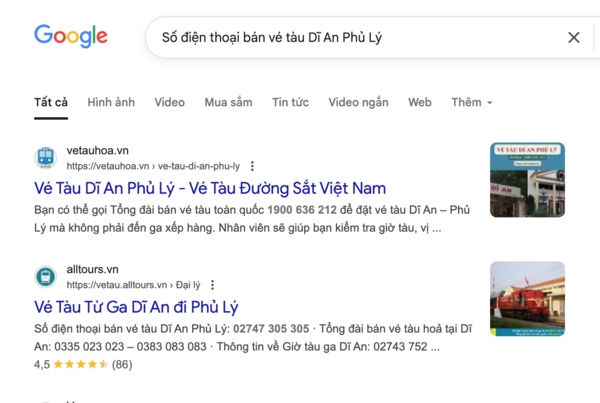Open more options for alltours.vn result
Screen dimensions: 600x403
[212, 285]
